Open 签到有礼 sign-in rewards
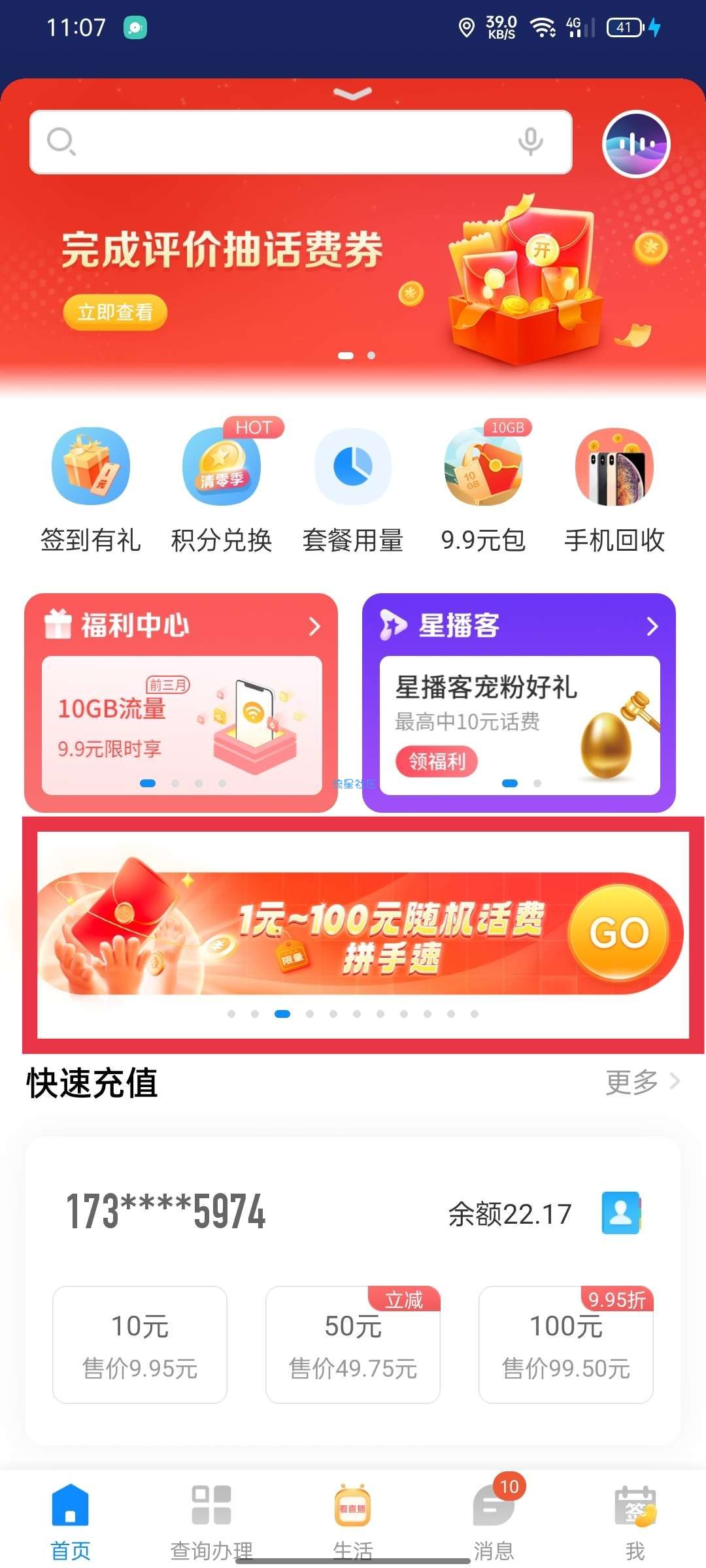706x1568 pixels. coord(91,490)
